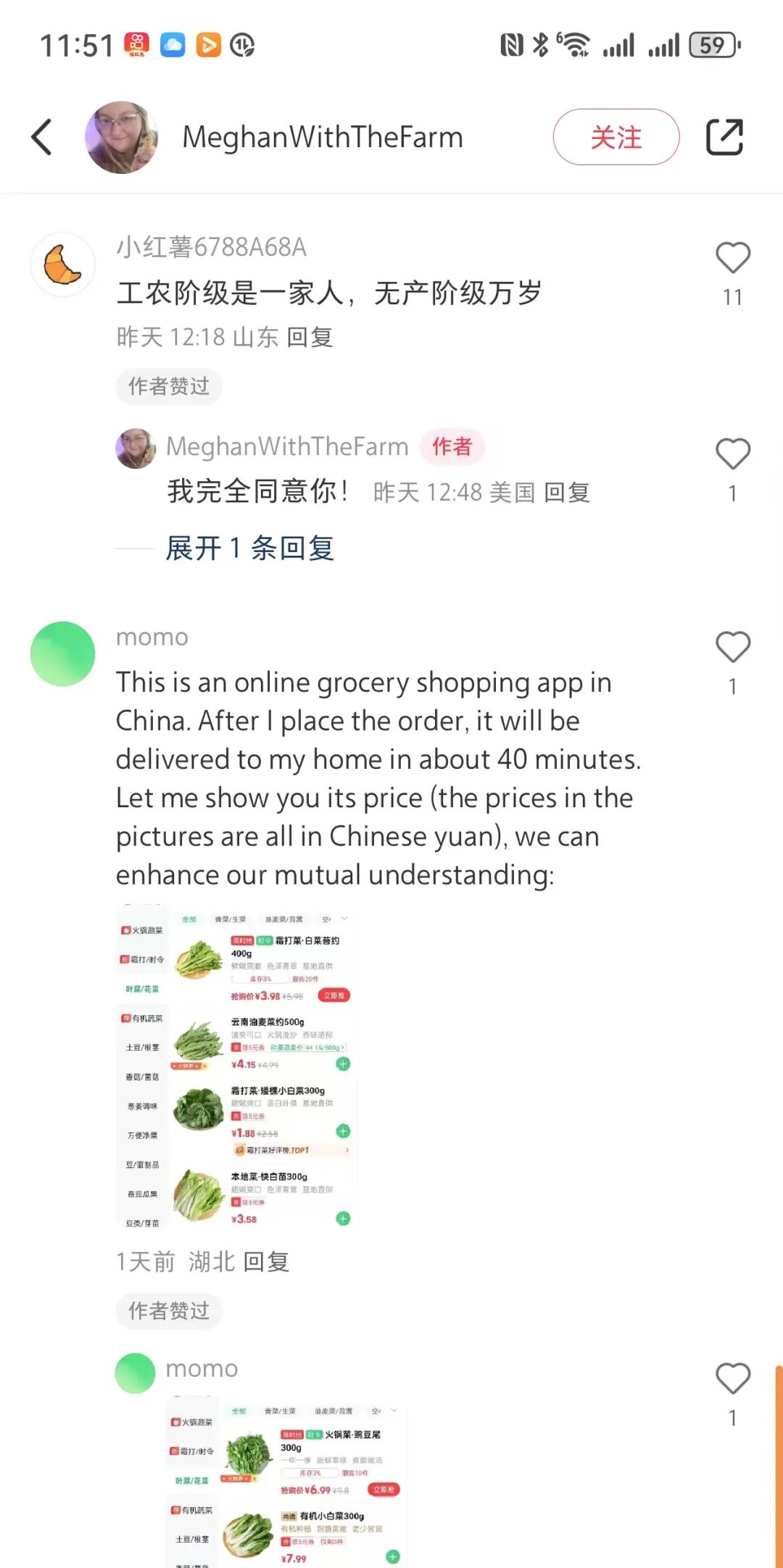Like momo's comment about the grocery app

[733, 647]
